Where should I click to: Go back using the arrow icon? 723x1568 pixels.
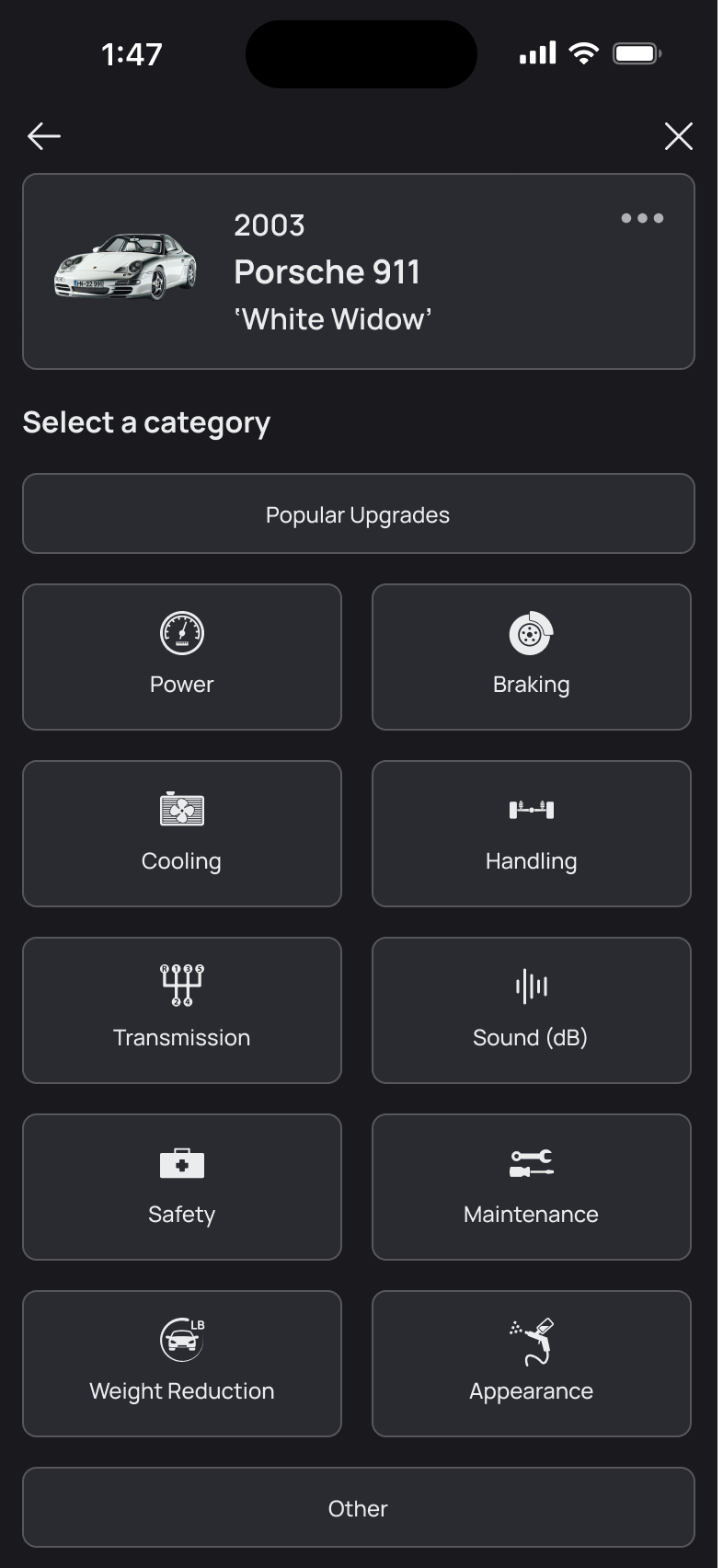[x=44, y=136]
